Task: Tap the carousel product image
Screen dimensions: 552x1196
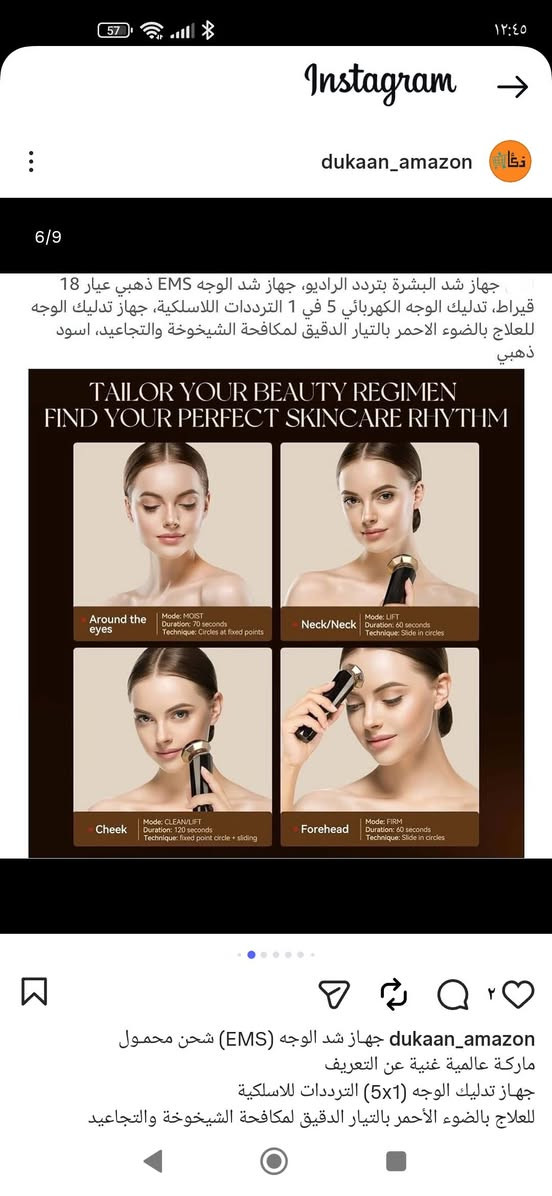Action: 276,613
